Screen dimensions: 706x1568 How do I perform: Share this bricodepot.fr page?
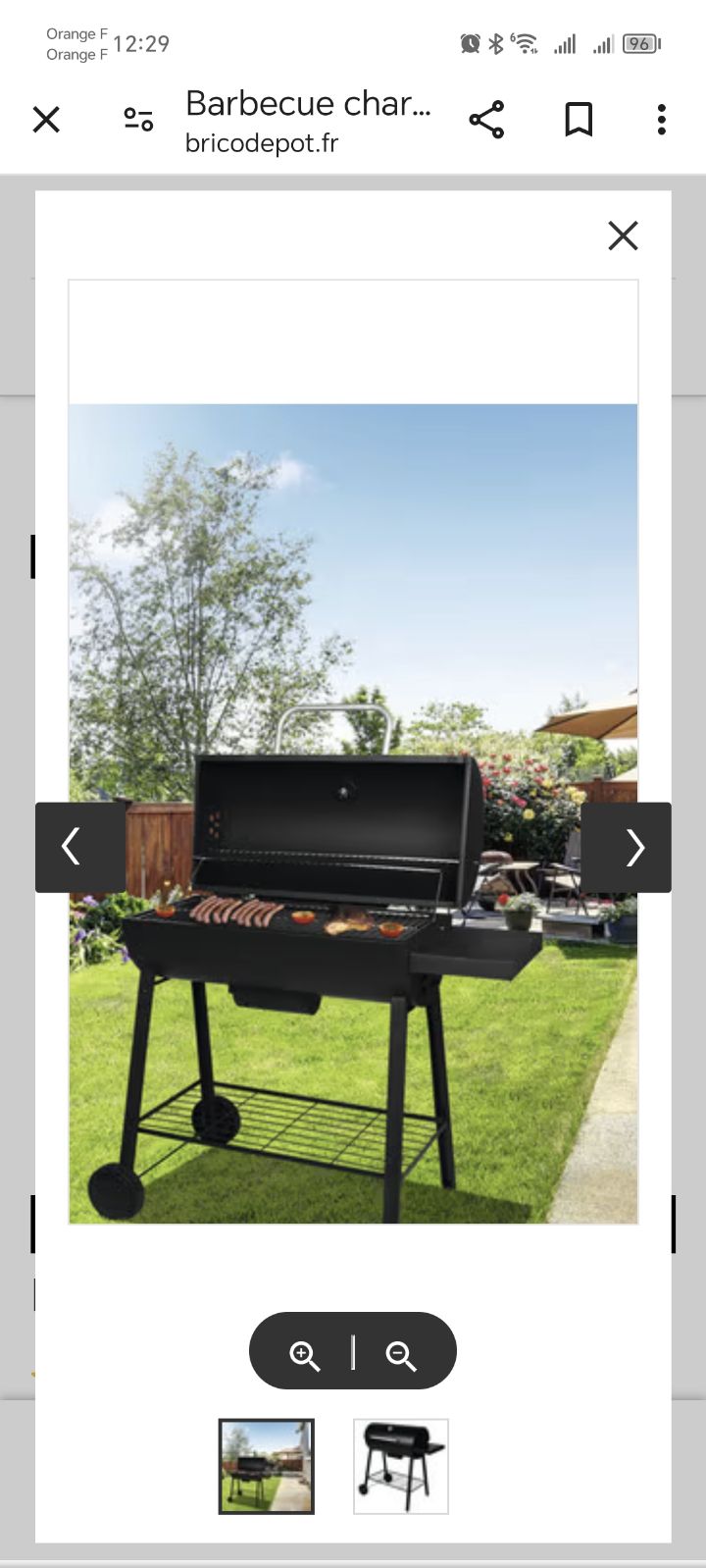click(486, 120)
